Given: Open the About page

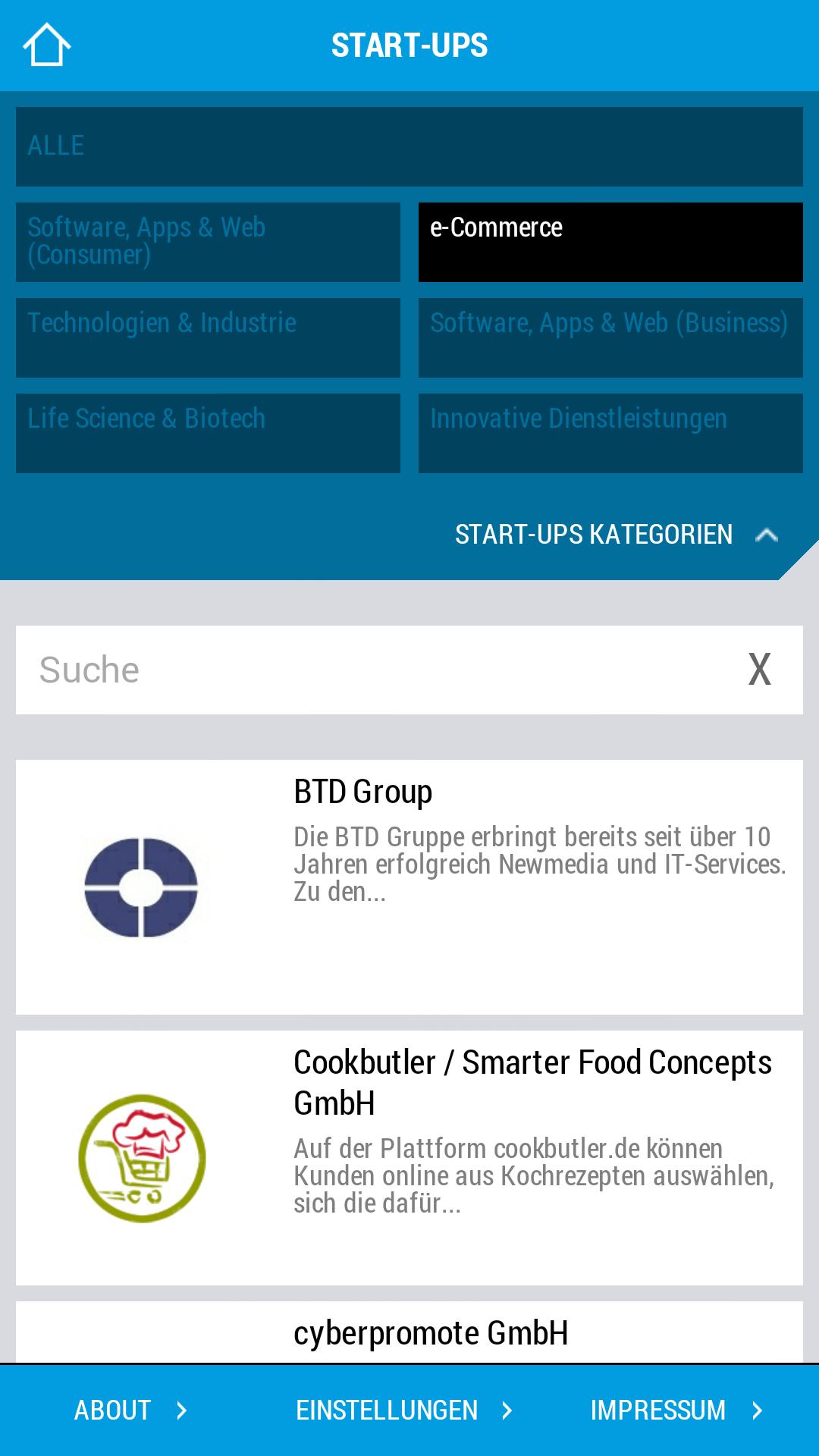Looking at the screenshot, I should (130, 1410).
